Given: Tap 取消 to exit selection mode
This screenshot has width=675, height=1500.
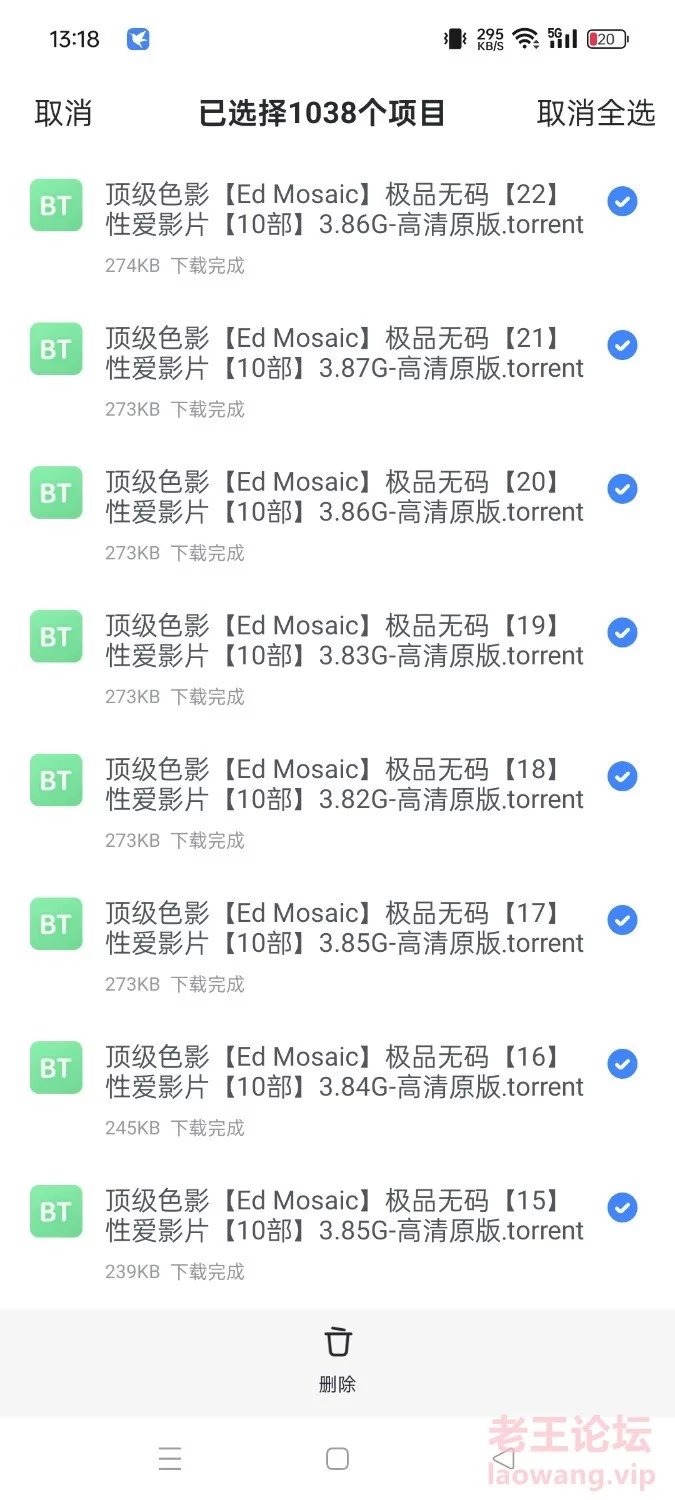Looking at the screenshot, I should coord(63,113).
